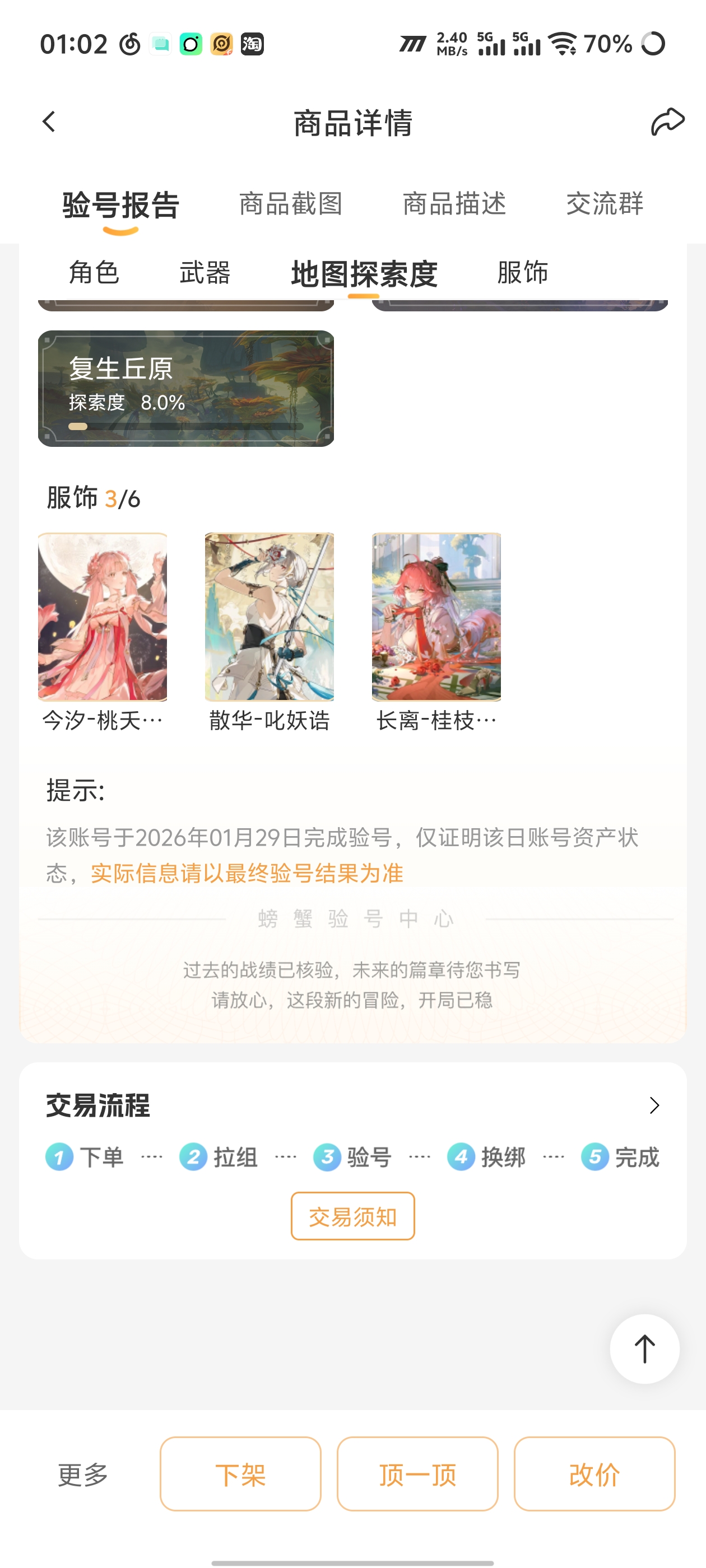Switch to the 商品截图 tab

coord(291,204)
